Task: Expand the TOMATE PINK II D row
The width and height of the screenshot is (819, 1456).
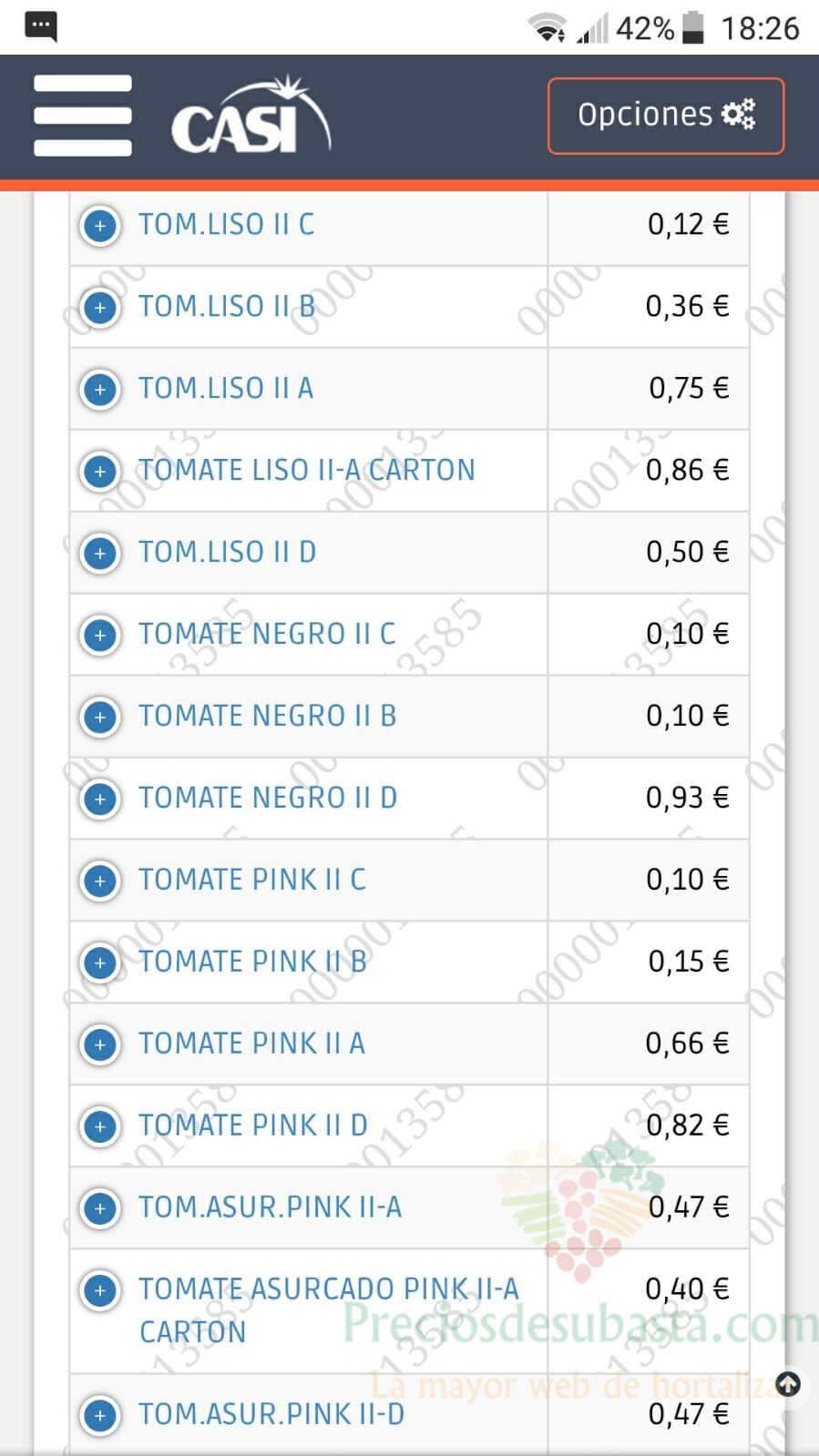Action: point(100,1126)
